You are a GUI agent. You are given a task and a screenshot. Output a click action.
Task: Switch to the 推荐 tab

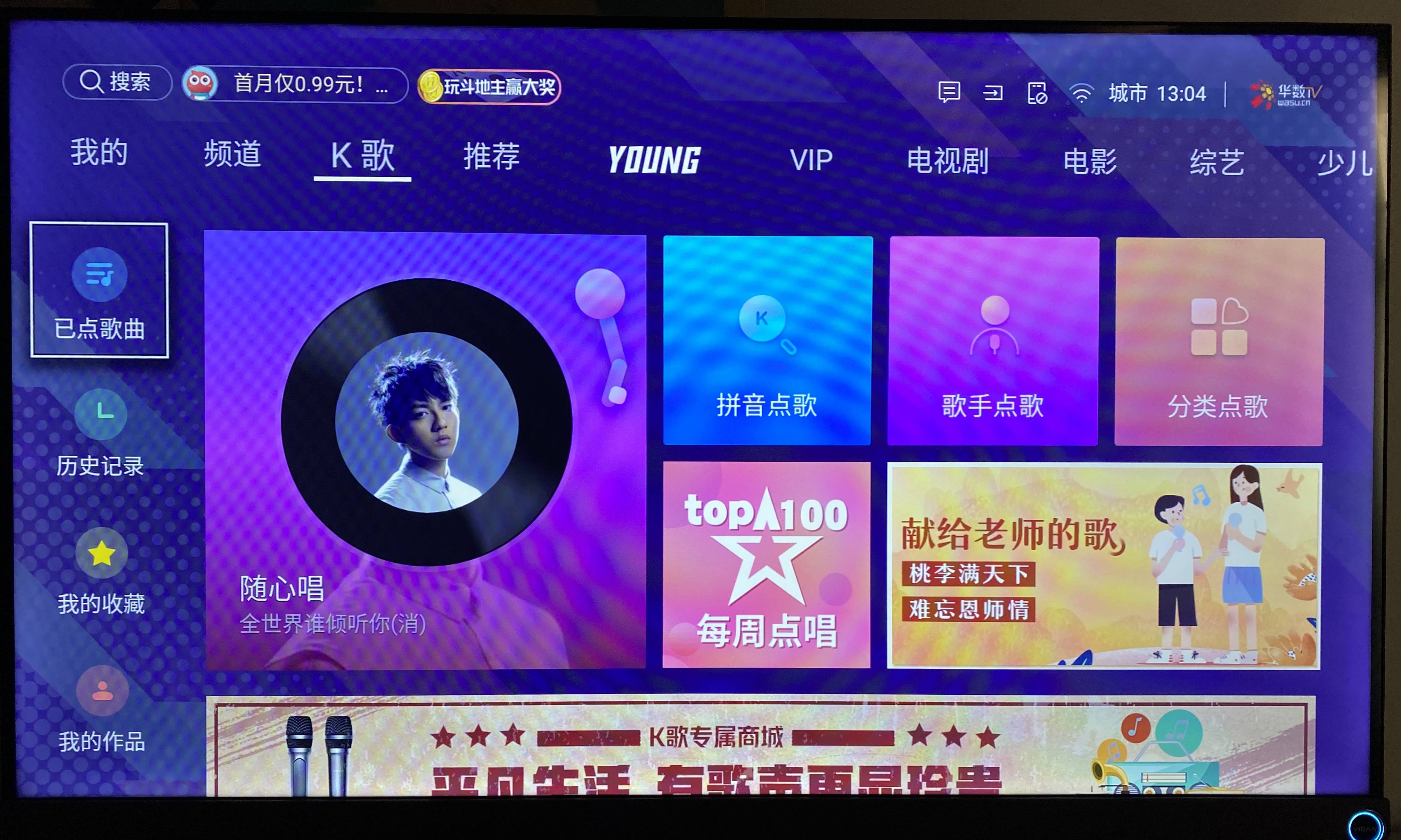point(491,157)
